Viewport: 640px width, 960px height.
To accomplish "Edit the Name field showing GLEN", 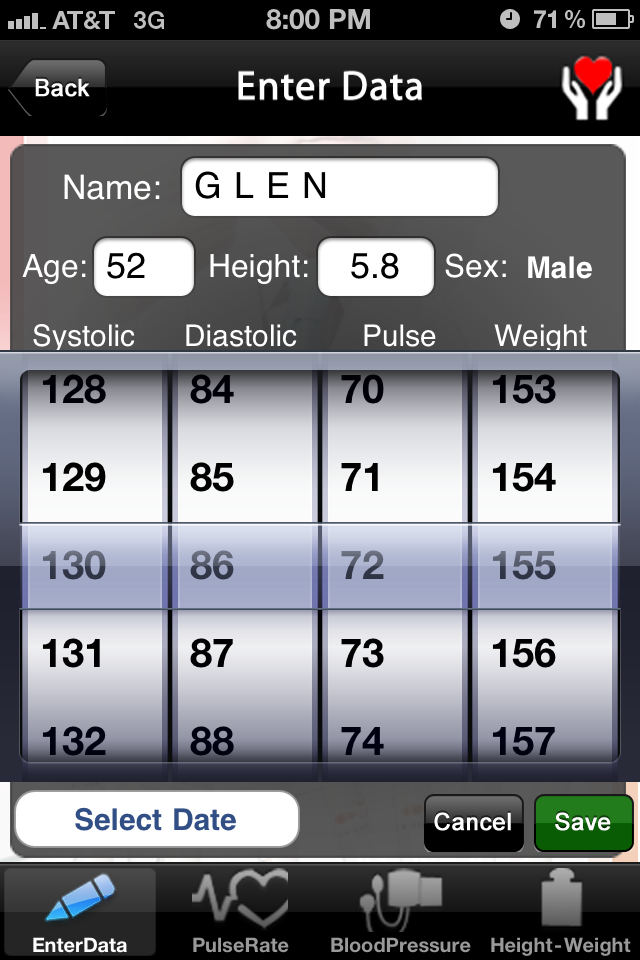I will point(339,187).
